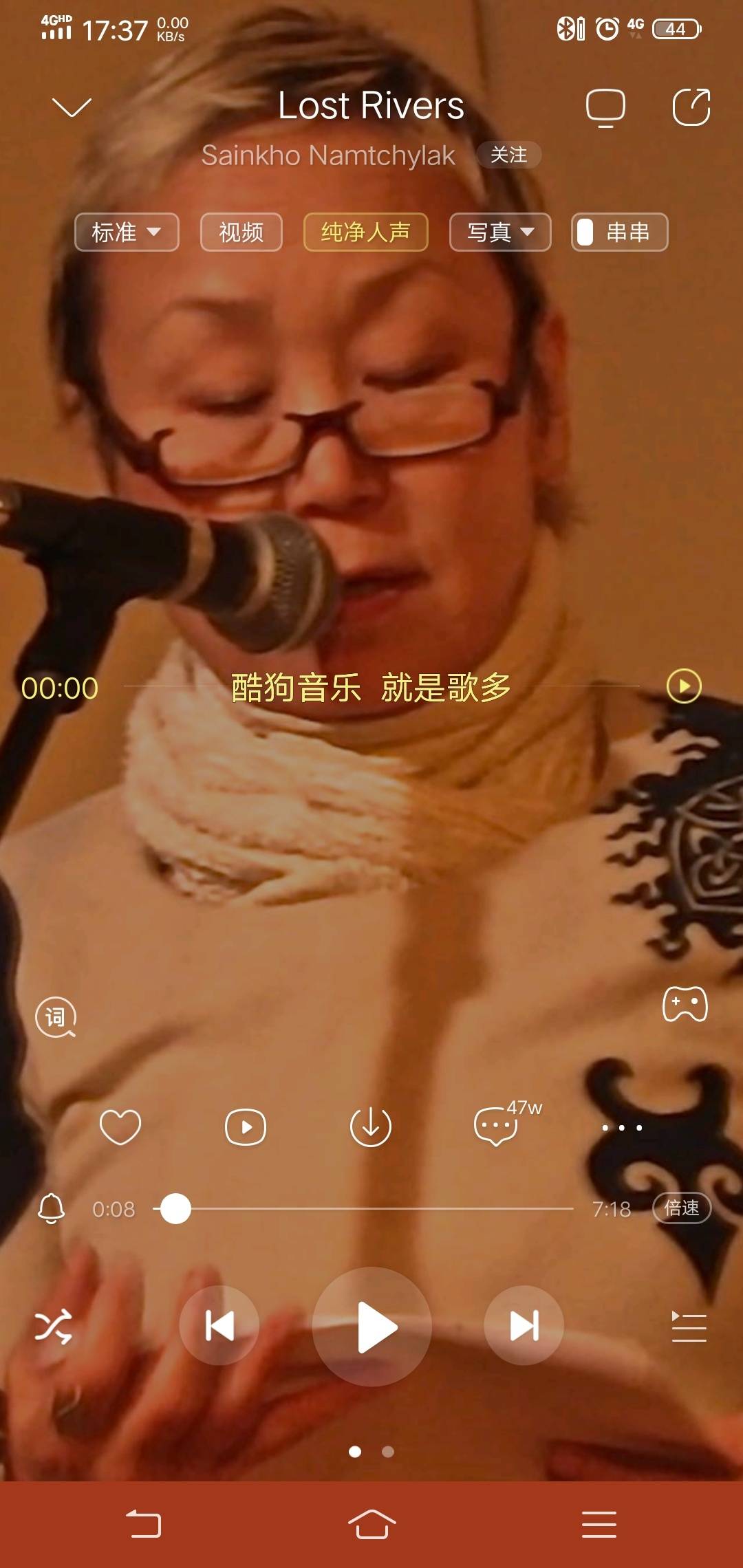Image resolution: width=743 pixels, height=1568 pixels.
Task: Open the screen casting icon
Action: point(605,107)
